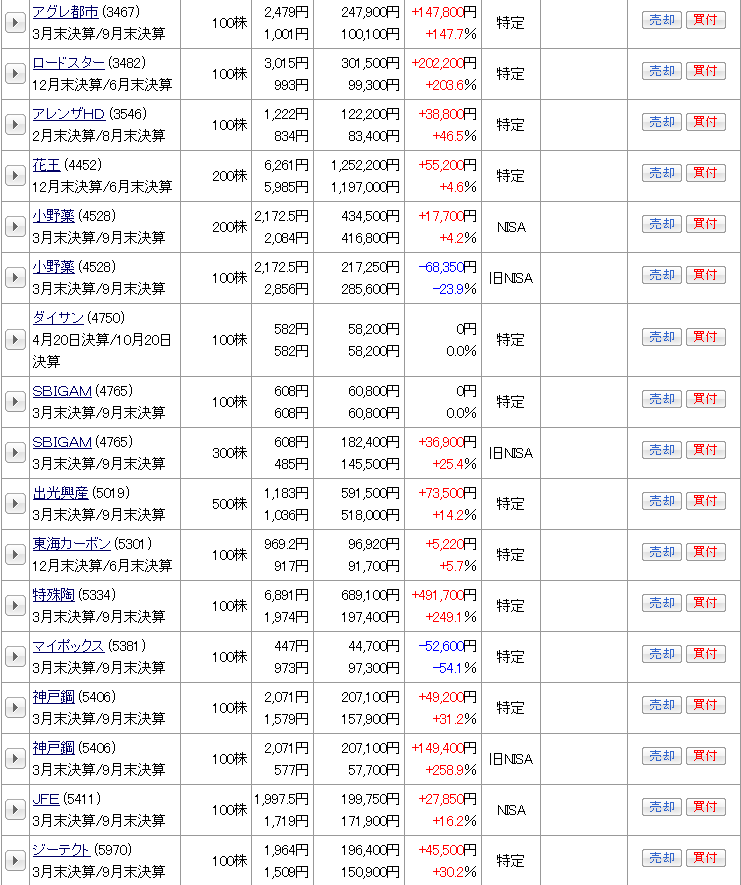The height and width of the screenshot is (885, 741).
Task: Buy more JFE shares
Action: pyautogui.click(x=705, y=807)
